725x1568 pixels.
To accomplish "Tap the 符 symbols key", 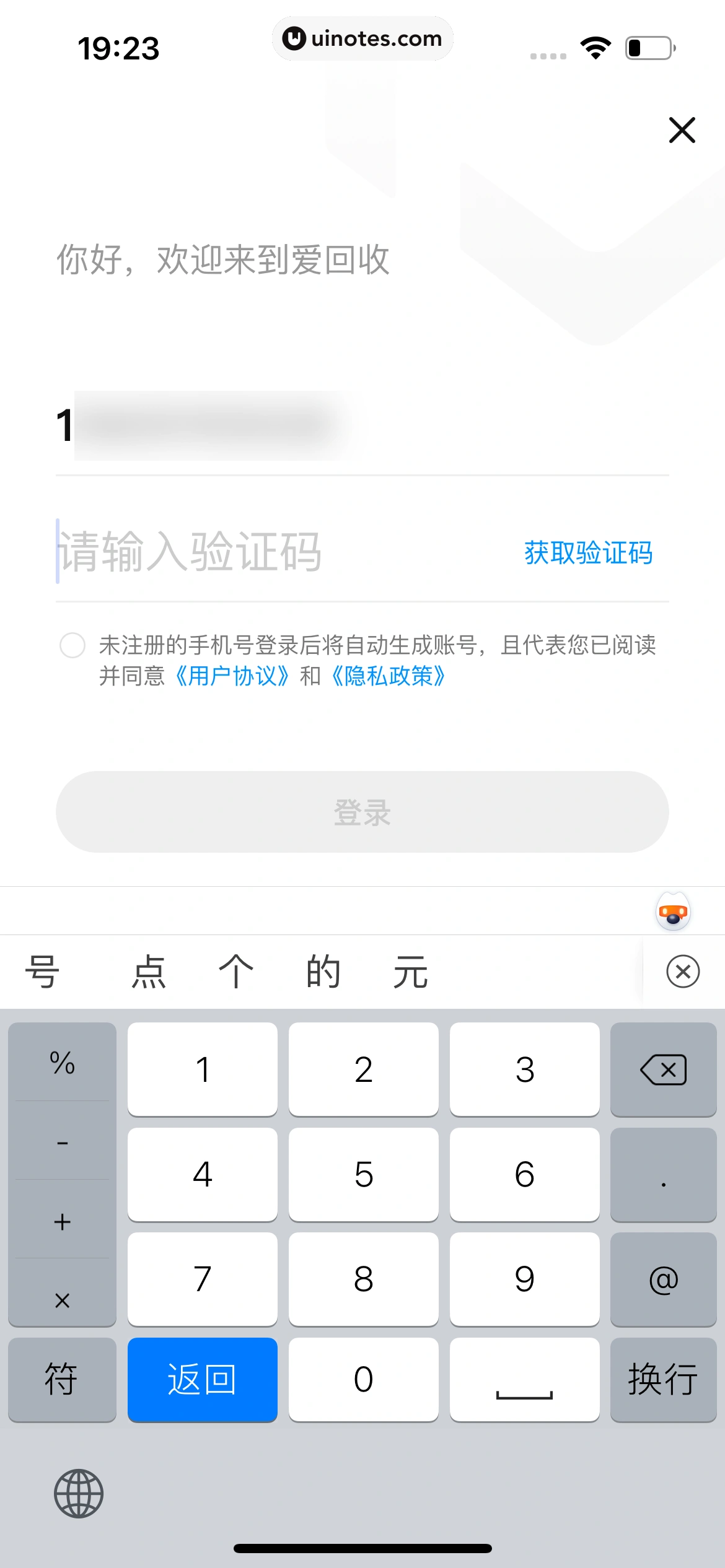I will [61, 1380].
